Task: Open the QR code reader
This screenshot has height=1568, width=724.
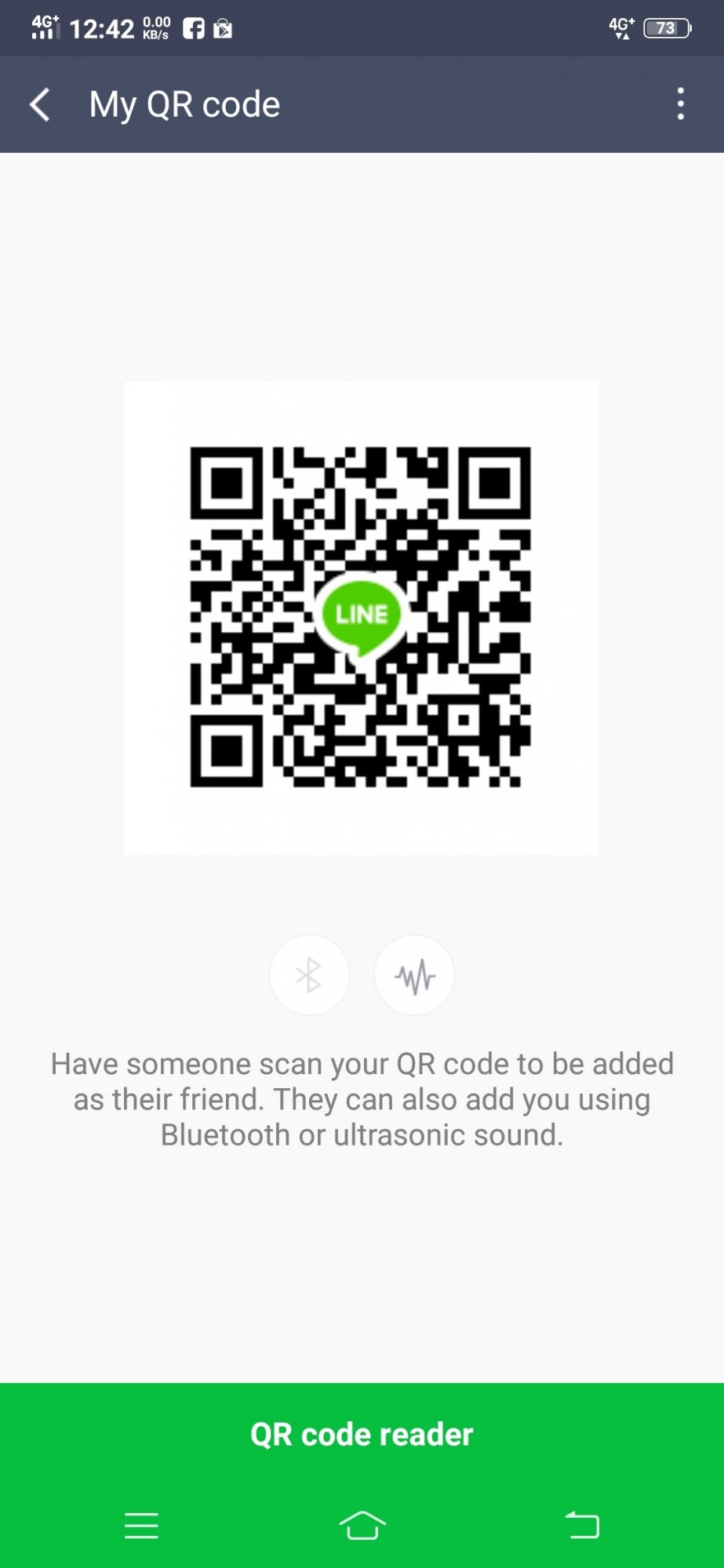Action: coord(362,1434)
